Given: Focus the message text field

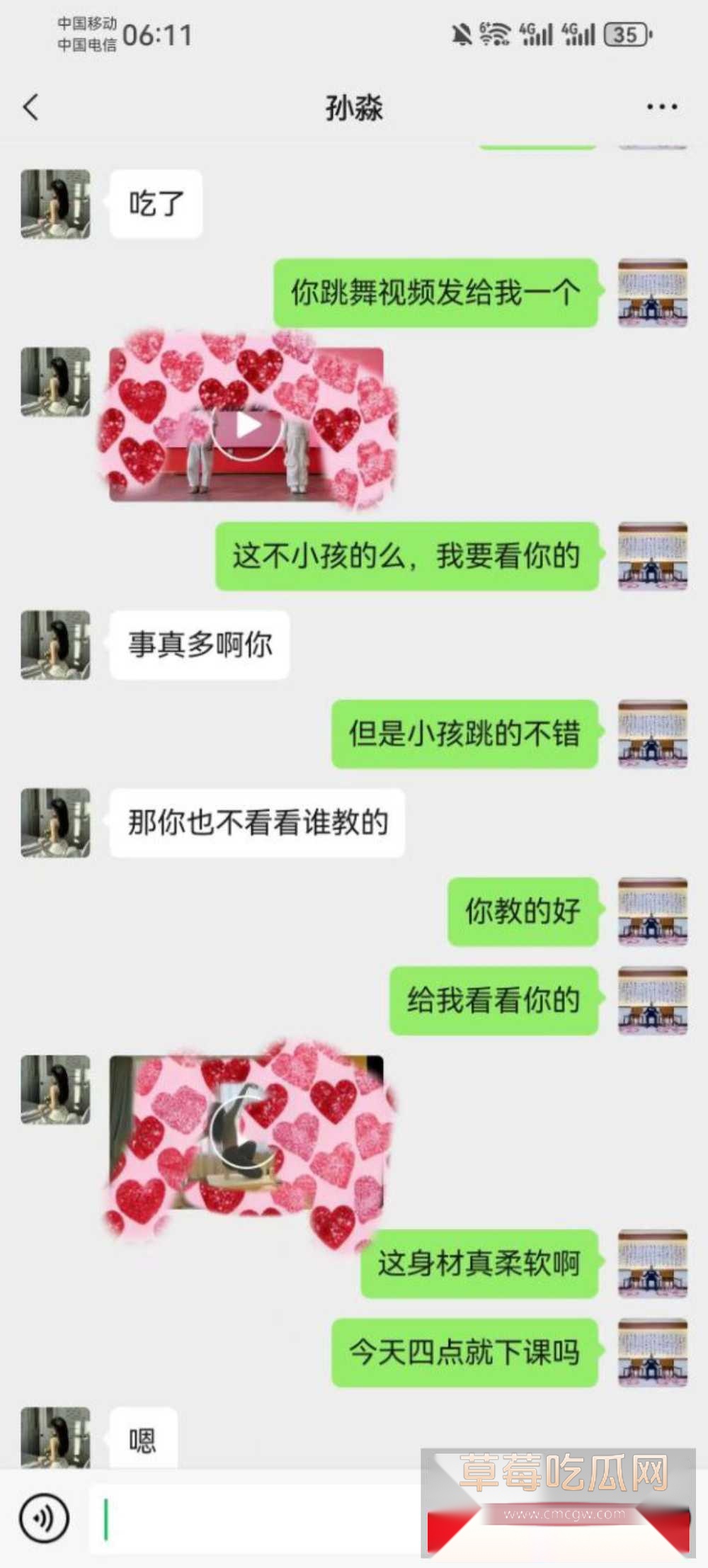Looking at the screenshot, I should 255,1519.
